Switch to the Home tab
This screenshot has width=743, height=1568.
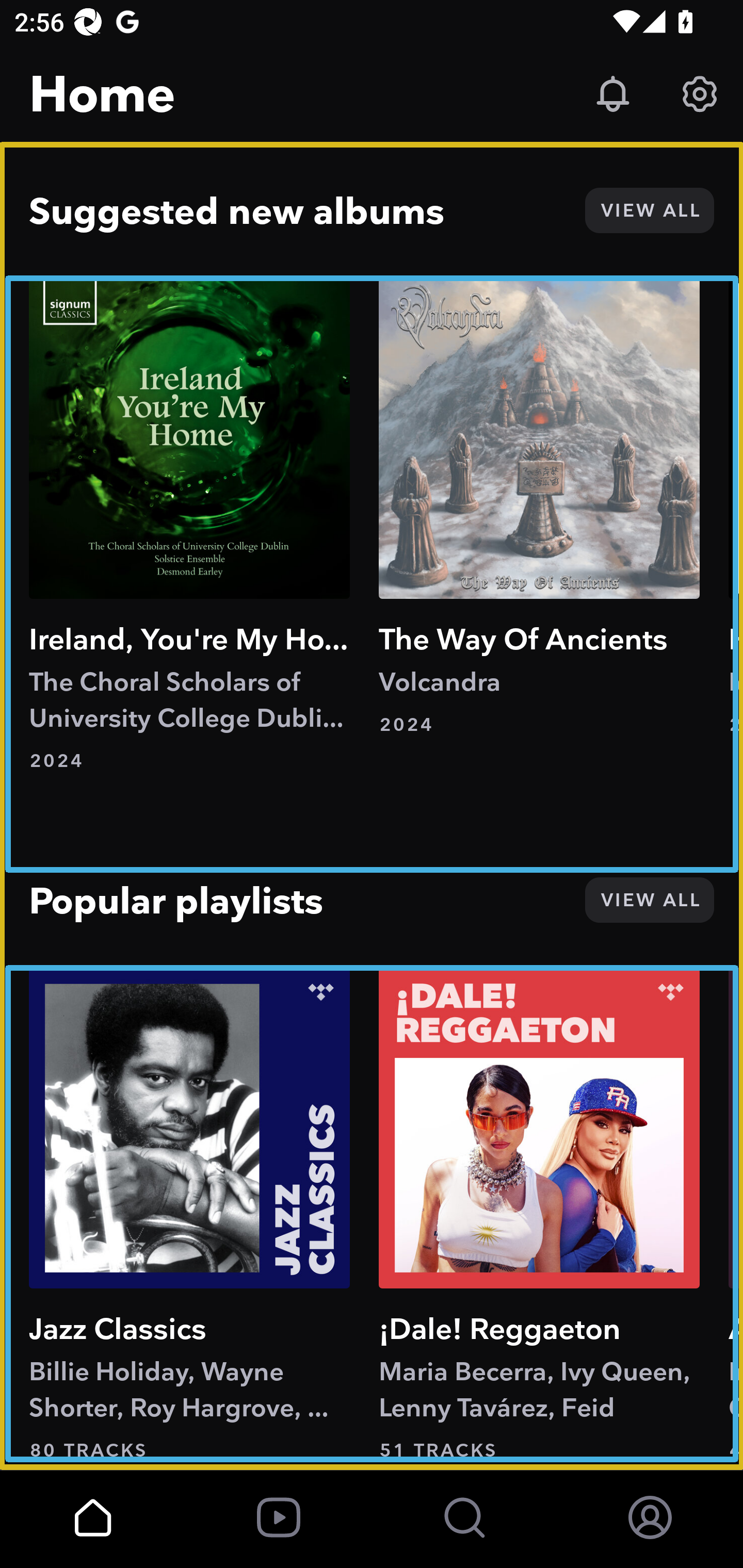(x=92, y=1518)
